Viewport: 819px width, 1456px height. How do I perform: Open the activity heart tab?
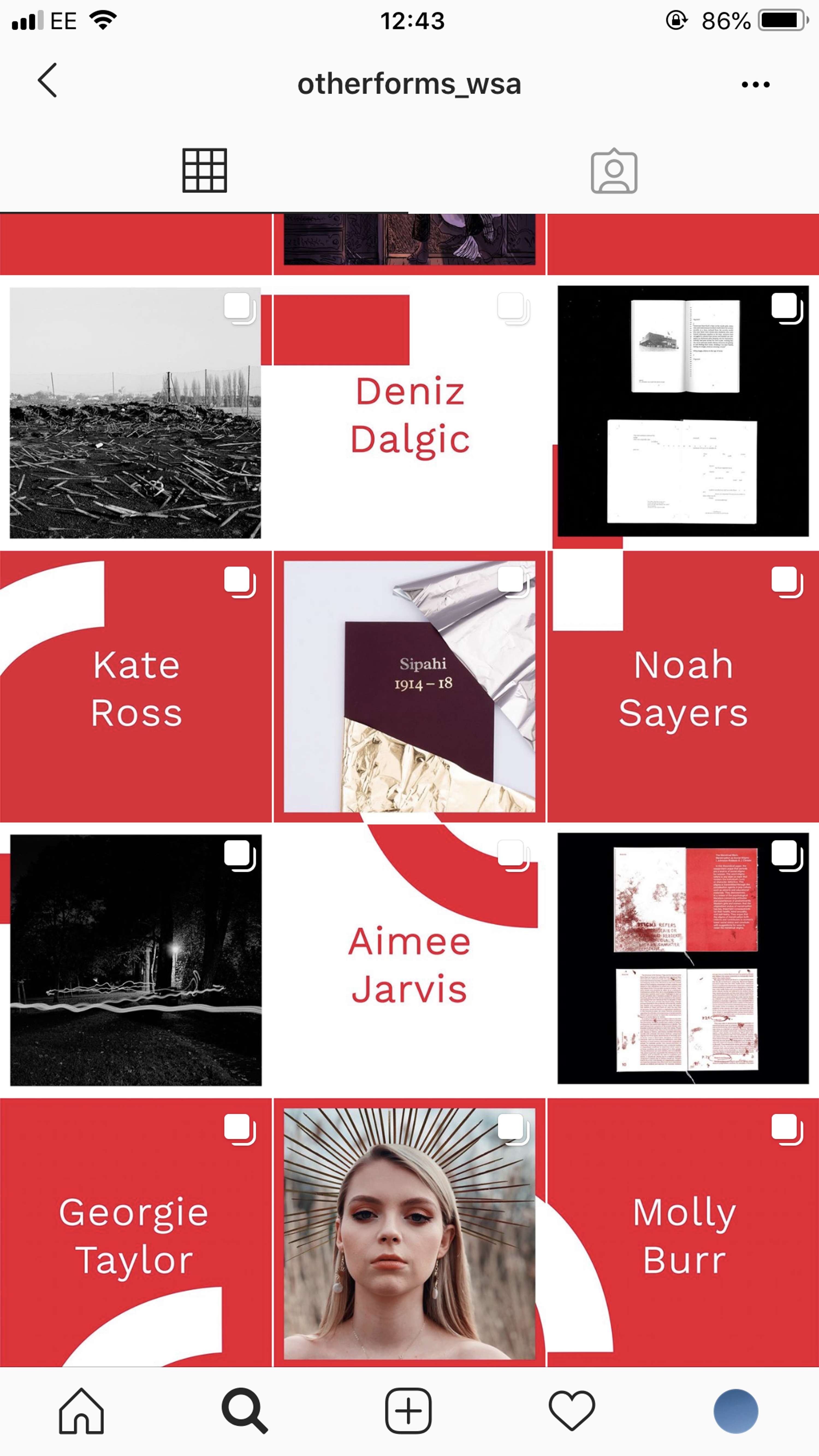pyautogui.click(x=571, y=1411)
